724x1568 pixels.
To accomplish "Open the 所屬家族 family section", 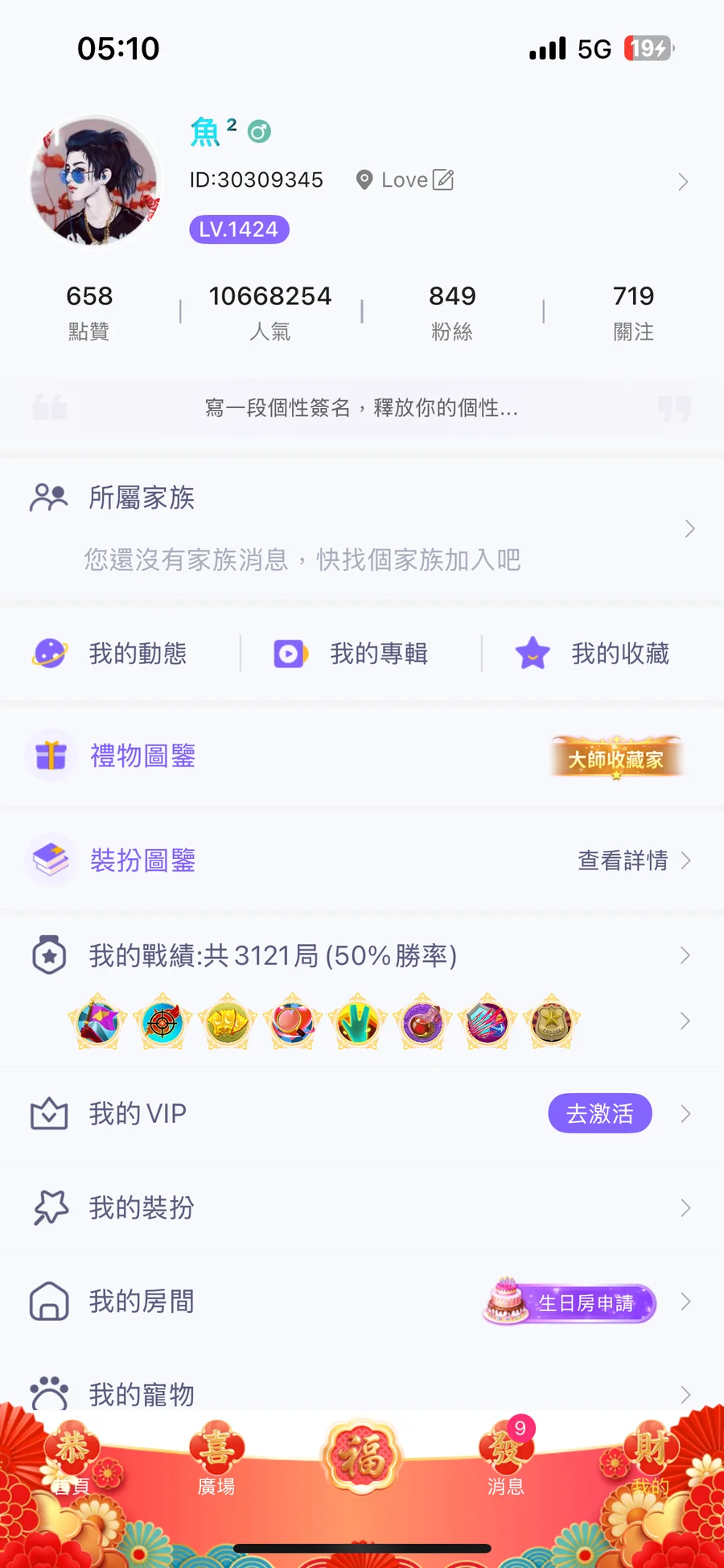I will [362, 527].
